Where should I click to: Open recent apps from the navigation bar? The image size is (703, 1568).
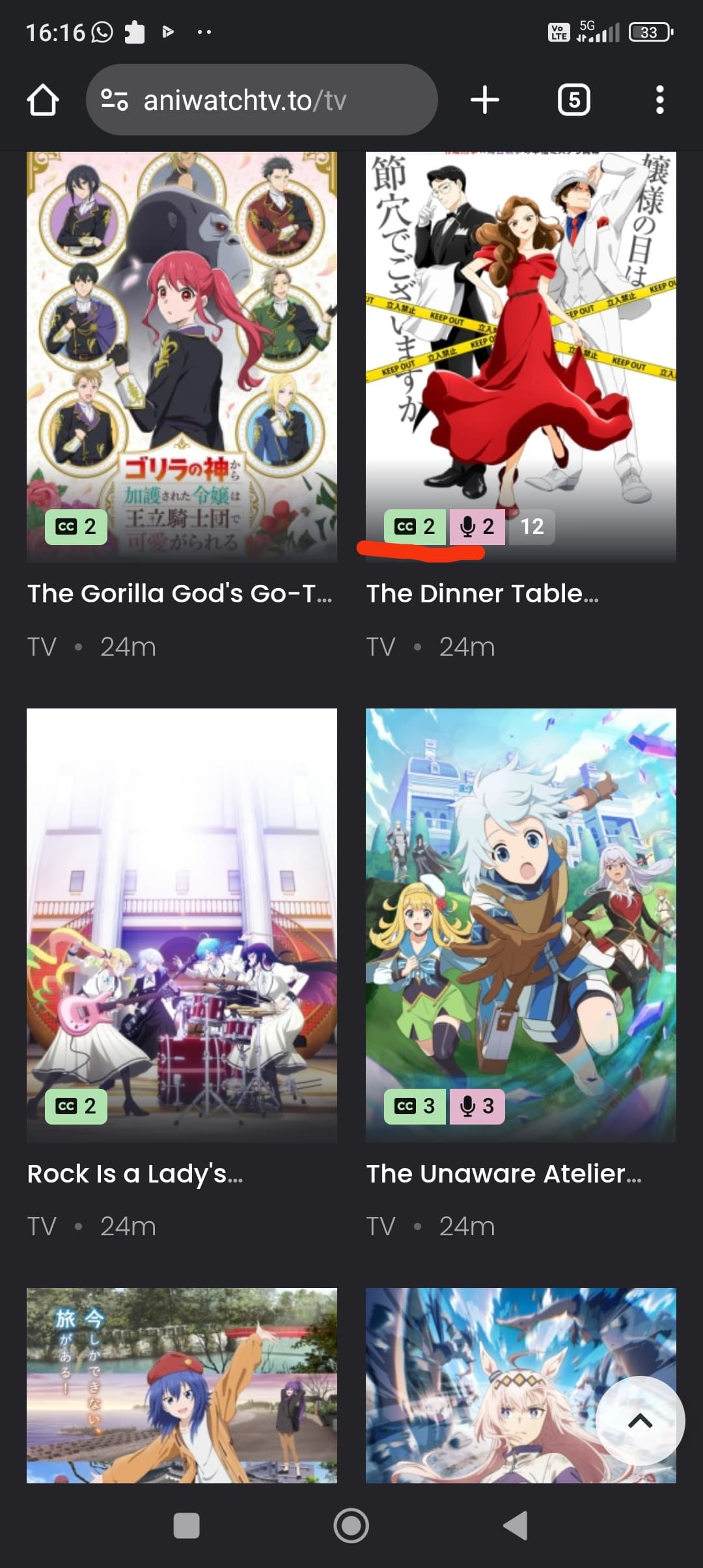tap(187, 1526)
